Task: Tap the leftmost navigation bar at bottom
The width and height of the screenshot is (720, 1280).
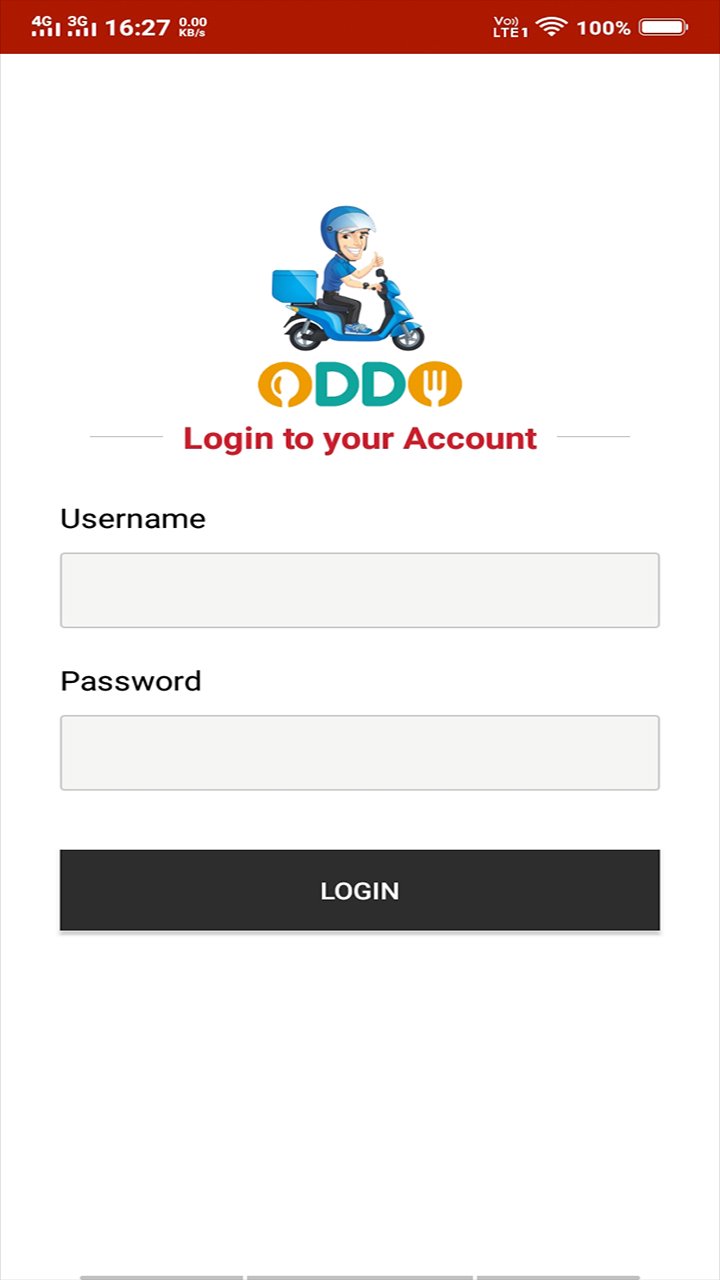Action: tap(160, 1275)
